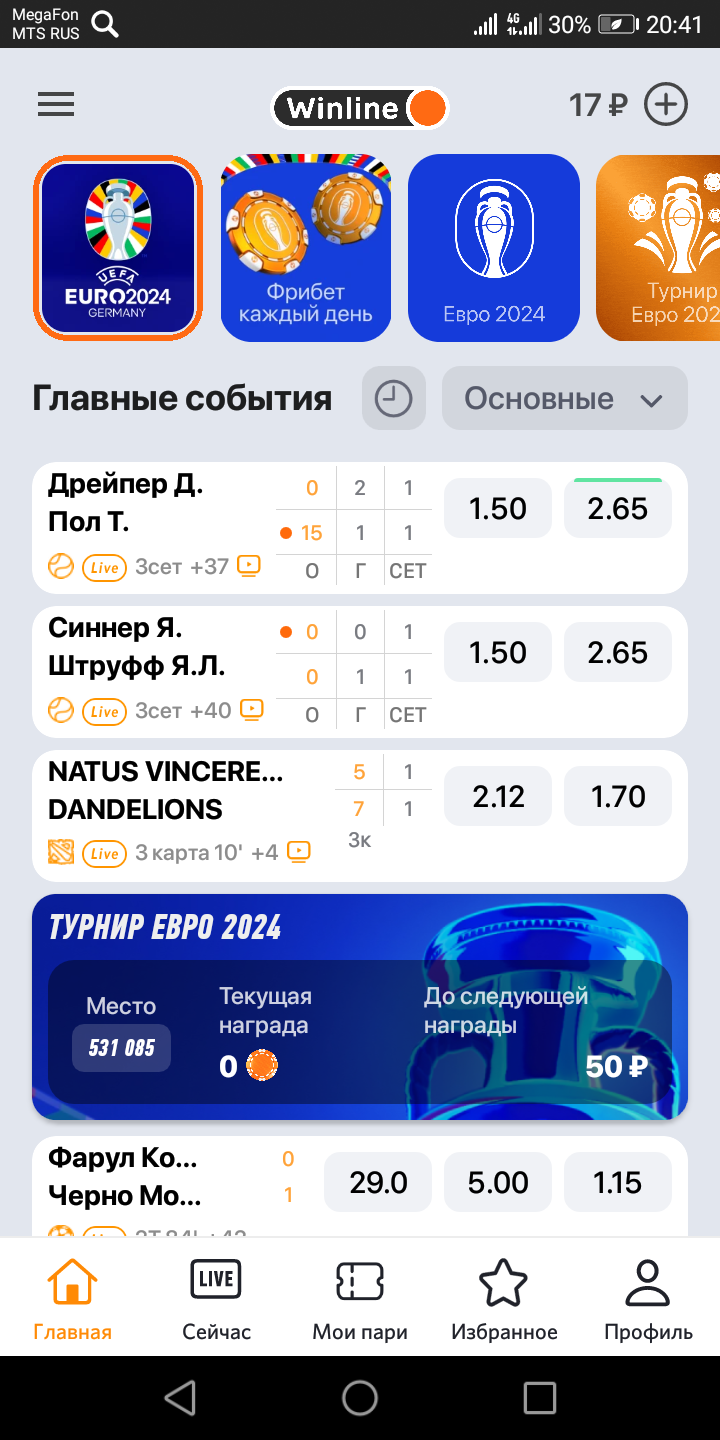
Task: Open the Фрибет каждый день promo
Action: 306,247
